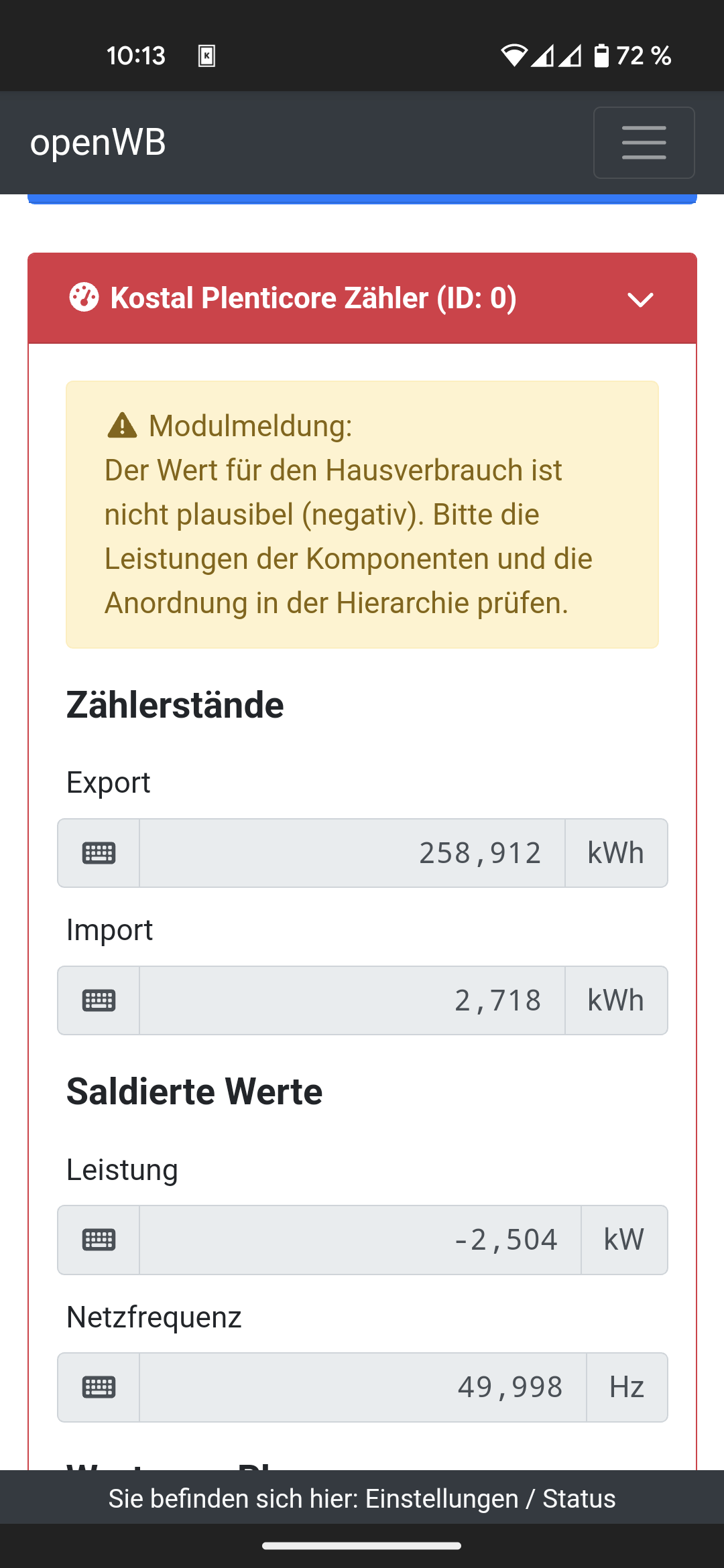This screenshot has height=1568, width=724.
Task: Tap the Import kWh value field
Action: 352,1000
